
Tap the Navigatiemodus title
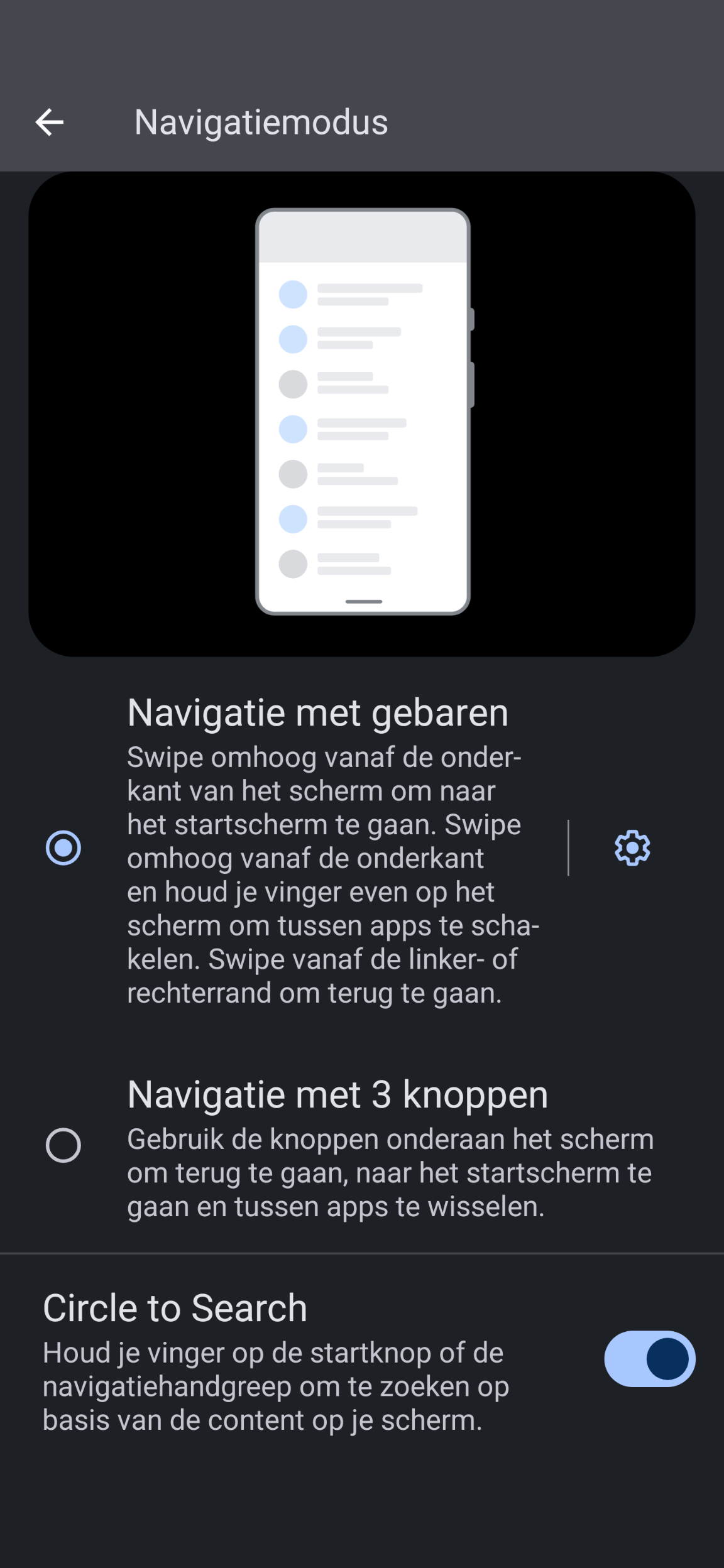[261, 123]
